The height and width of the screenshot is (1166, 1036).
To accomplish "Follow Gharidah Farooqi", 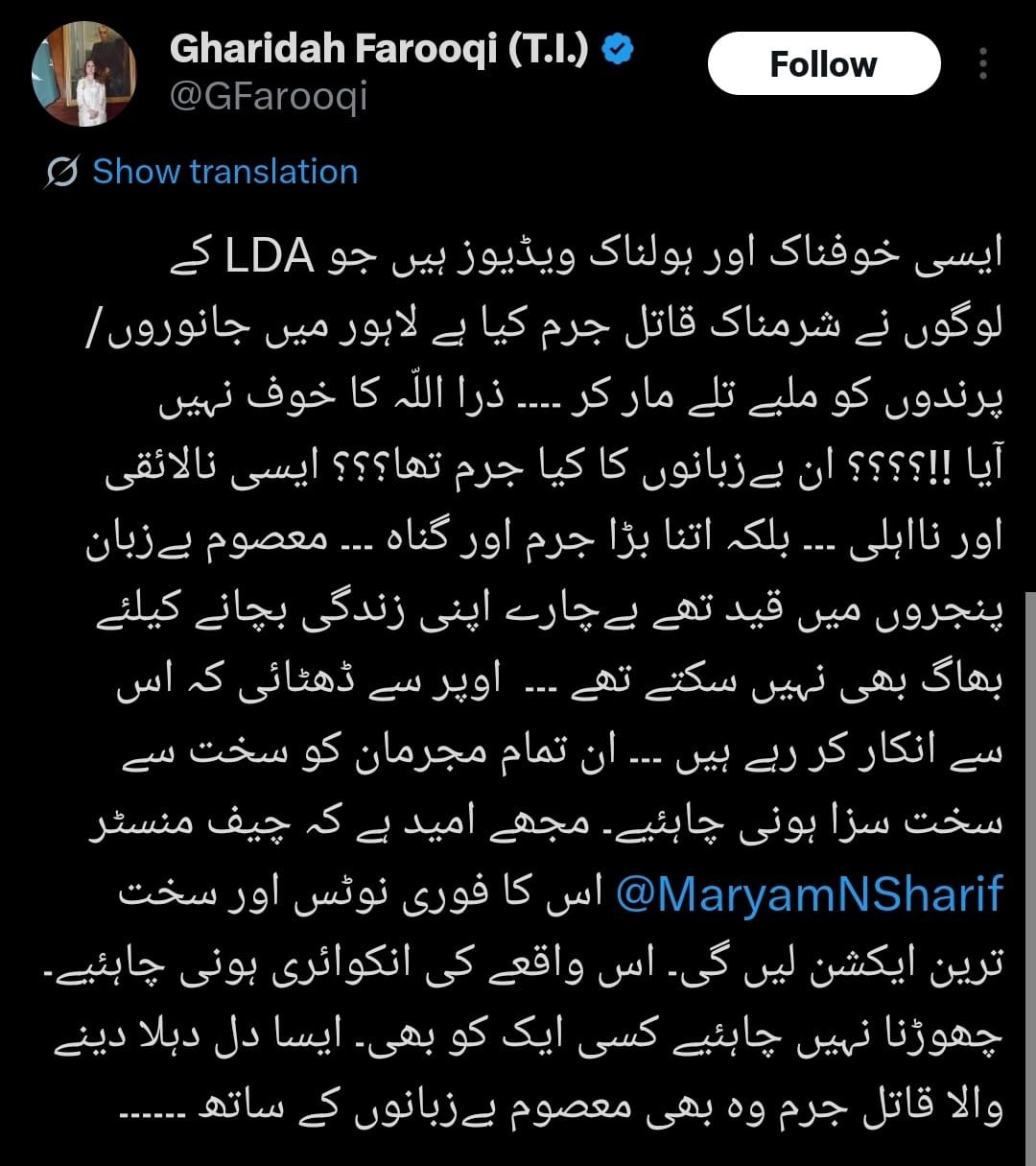I will (823, 63).
